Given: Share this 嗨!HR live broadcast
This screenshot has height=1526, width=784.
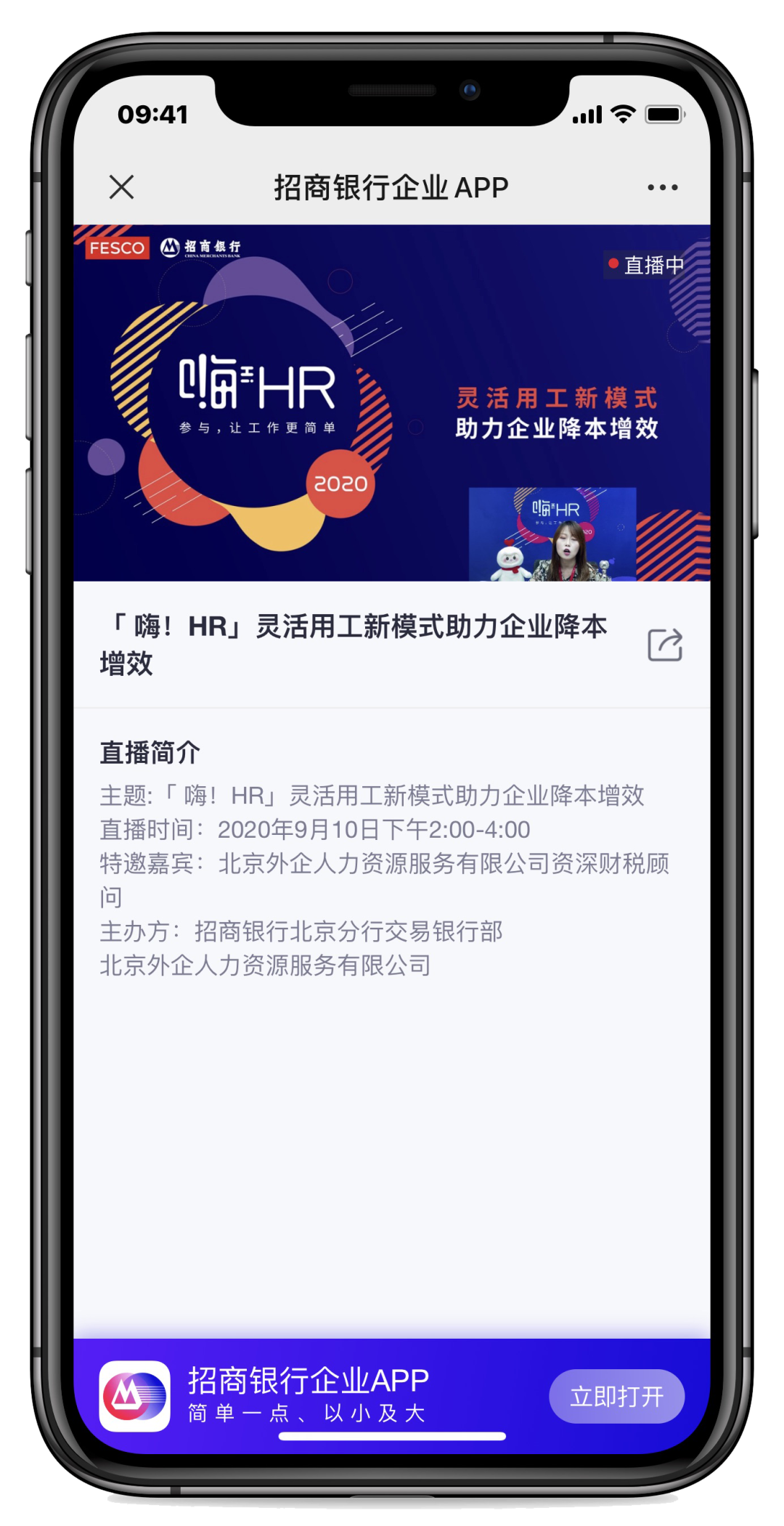Looking at the screenshot, I should pos(665,645).
